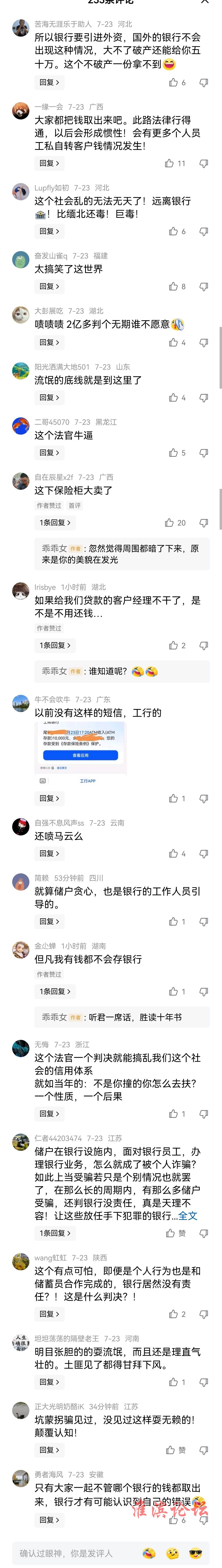Reply to 奋发山雀q's comment
Image resolution: width=222 pixels, height=1568 pixels.
tap(49, 286)
